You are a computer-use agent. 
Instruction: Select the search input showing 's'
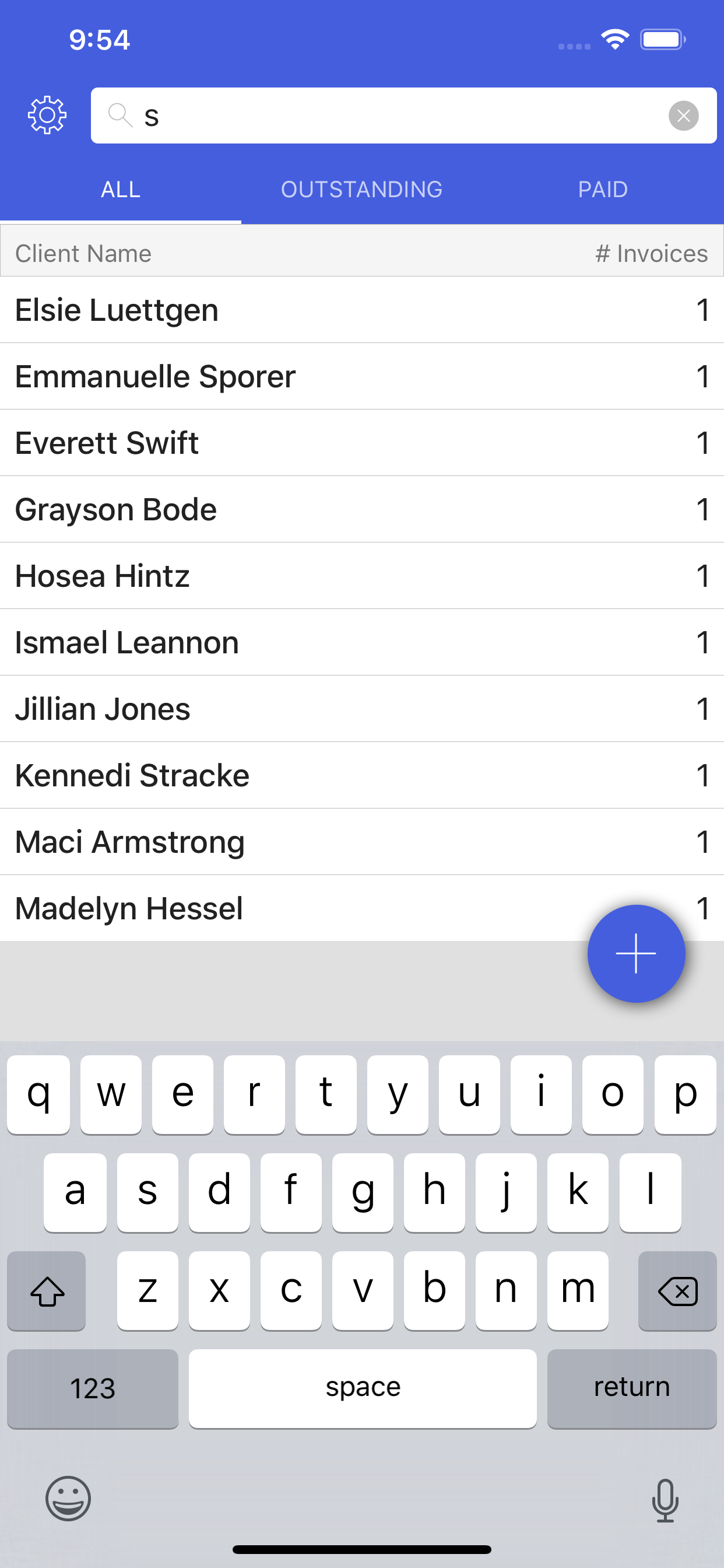[365, 116]
